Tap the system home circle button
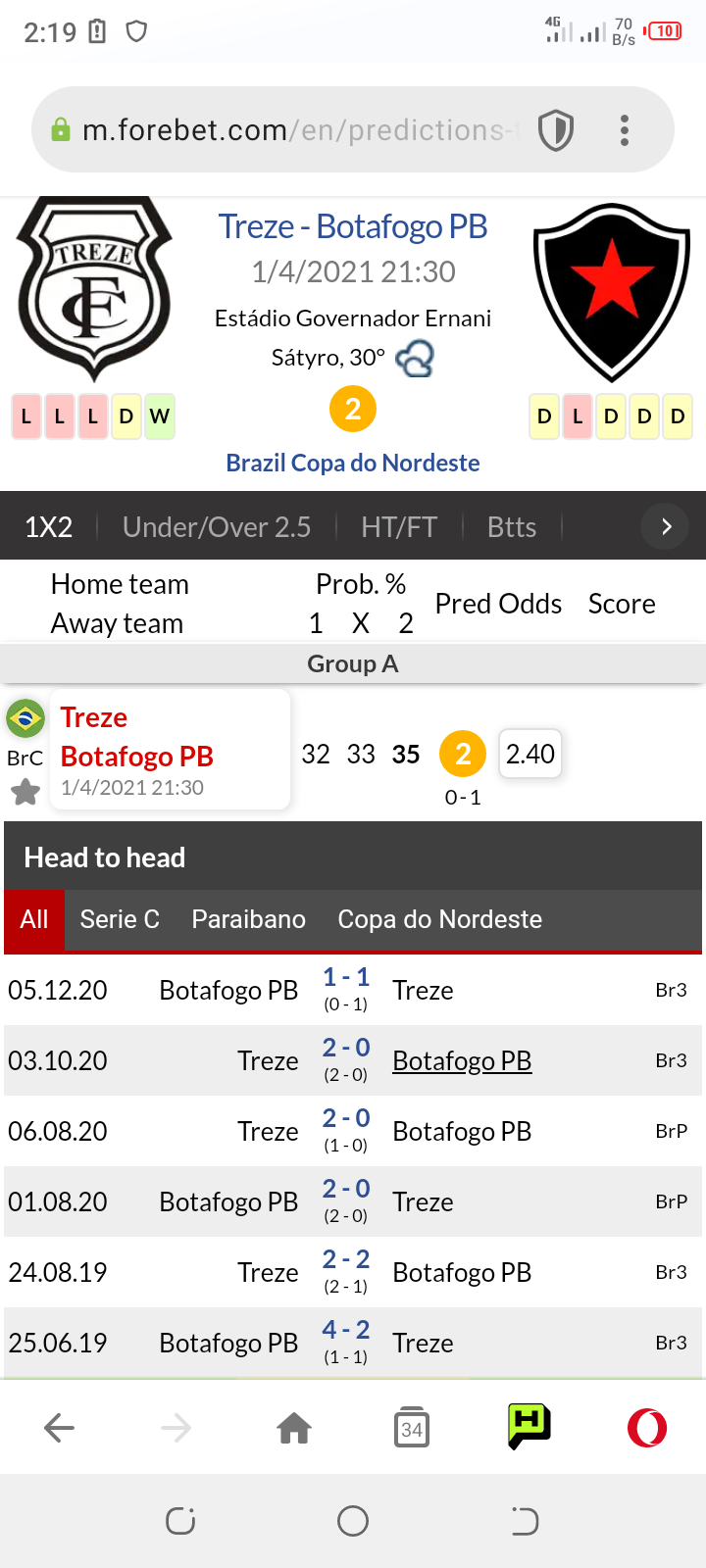Image resolution: width=706 pixels, height=1568 pixels. [353, 1521]
